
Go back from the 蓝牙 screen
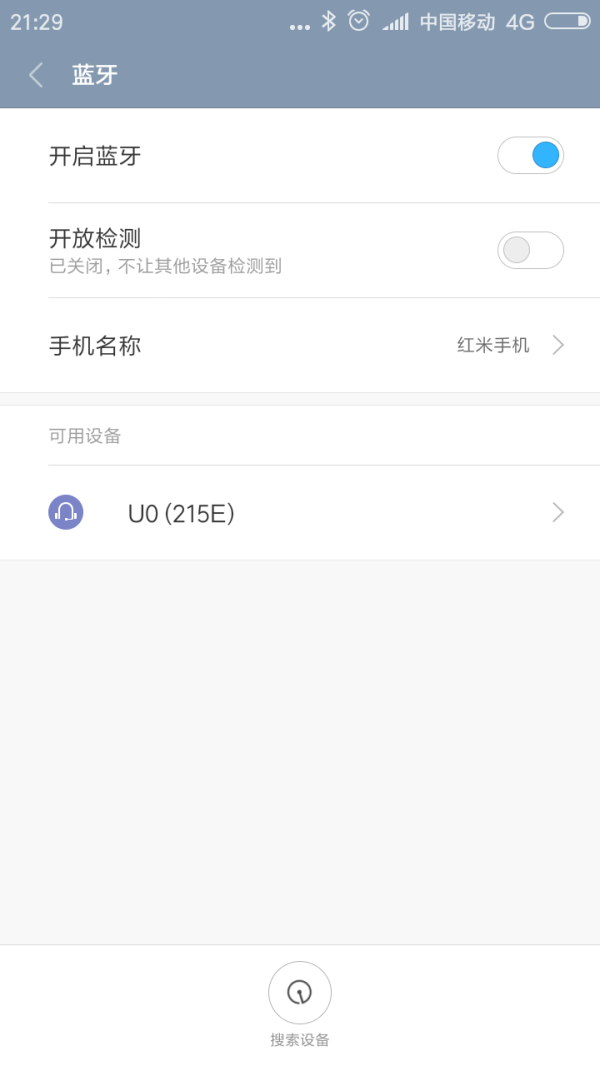(x=36, y=75)
